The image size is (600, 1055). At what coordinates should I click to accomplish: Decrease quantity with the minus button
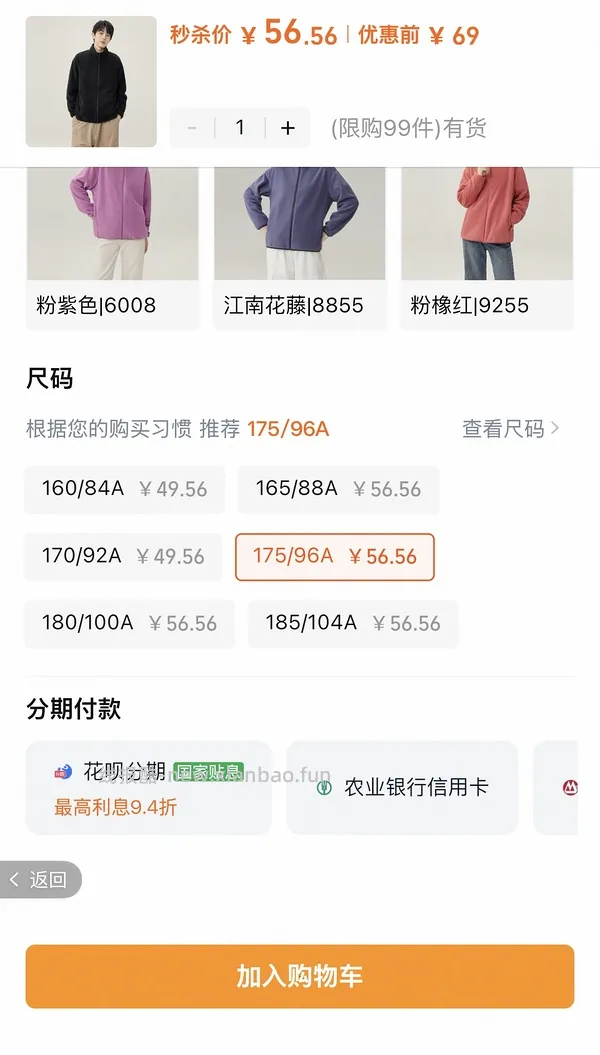click(192, 128)
